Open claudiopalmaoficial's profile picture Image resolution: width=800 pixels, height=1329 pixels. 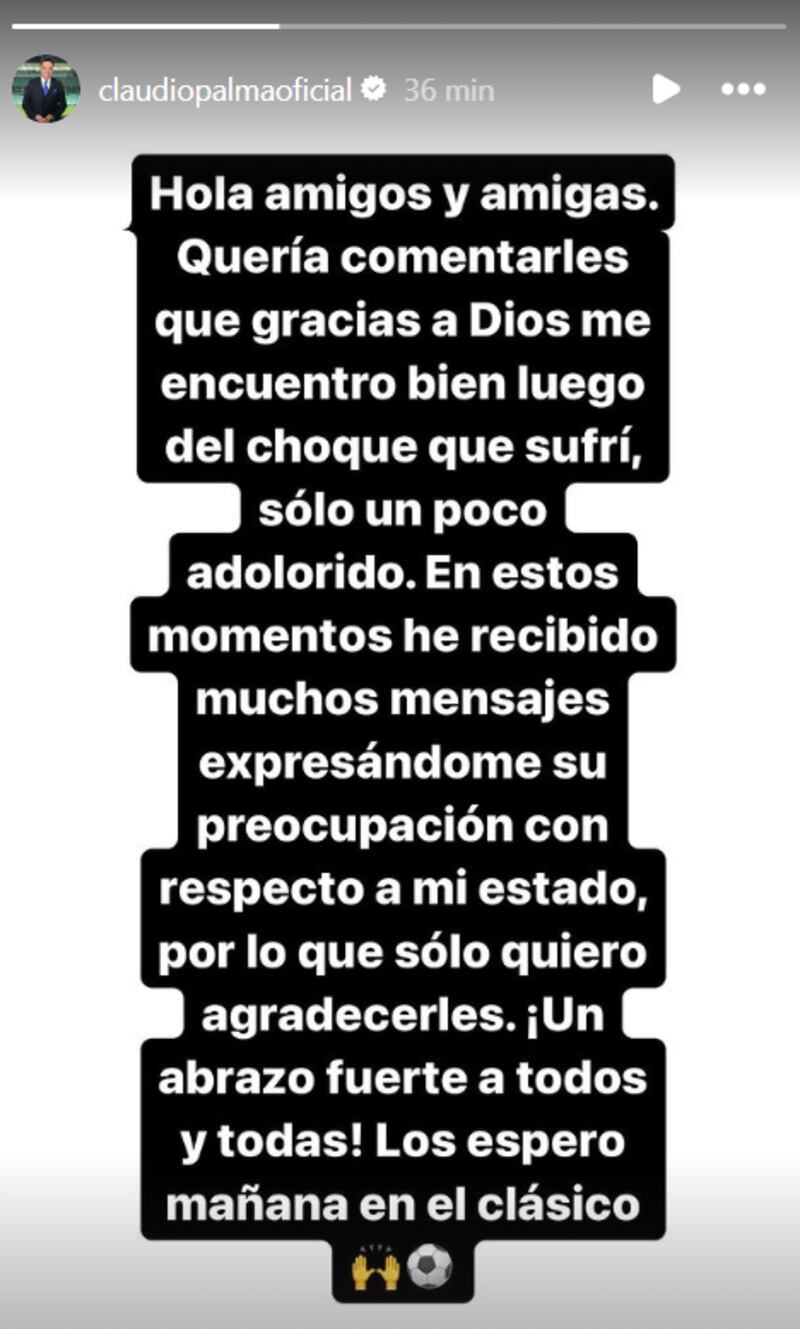point(45,89)
